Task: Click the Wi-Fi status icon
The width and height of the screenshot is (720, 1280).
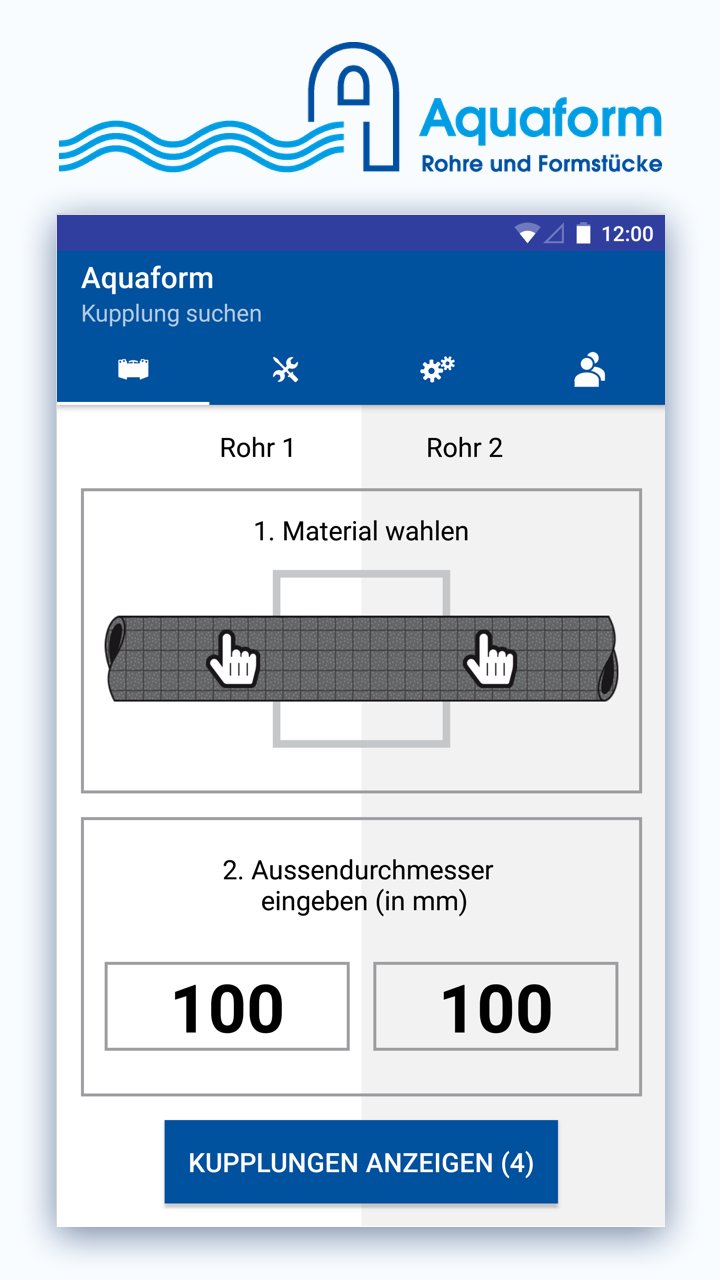Action: tap(525, 232)
